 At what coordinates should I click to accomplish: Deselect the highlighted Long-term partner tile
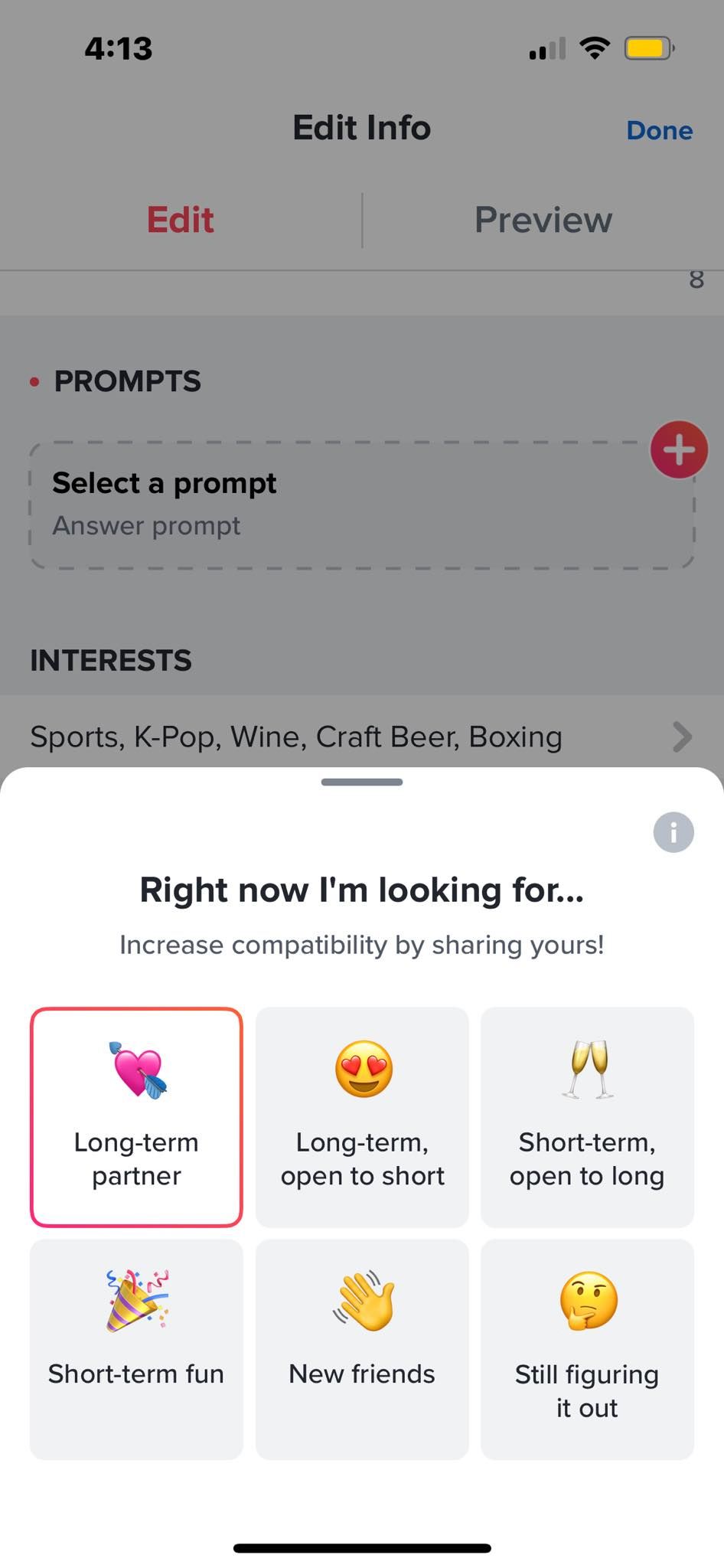tap(135, 1117)
